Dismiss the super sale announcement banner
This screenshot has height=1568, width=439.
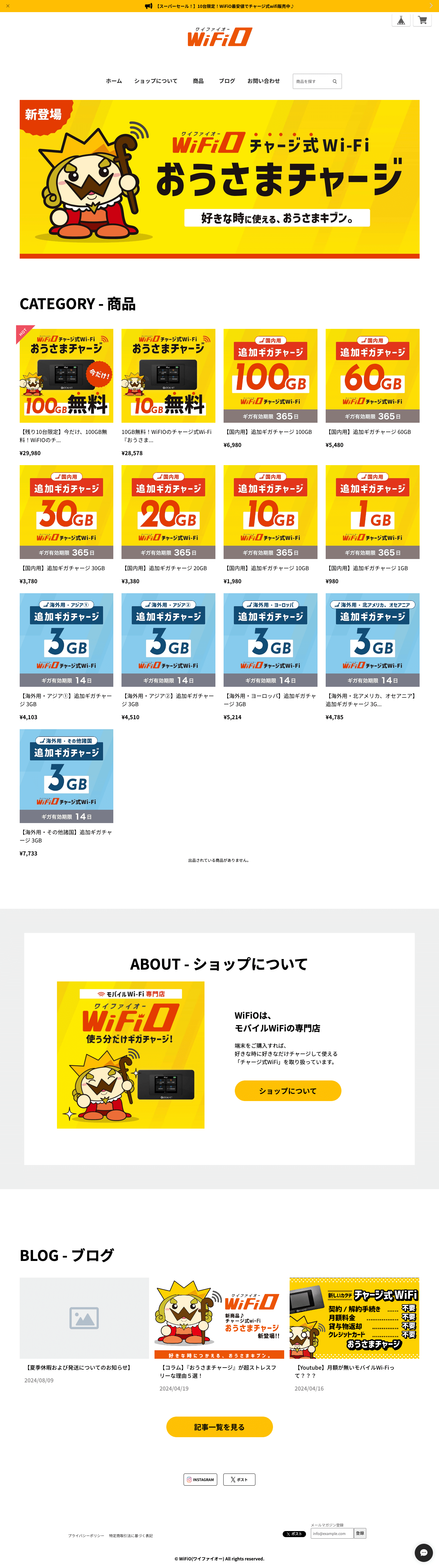click(x=7, y=6)
